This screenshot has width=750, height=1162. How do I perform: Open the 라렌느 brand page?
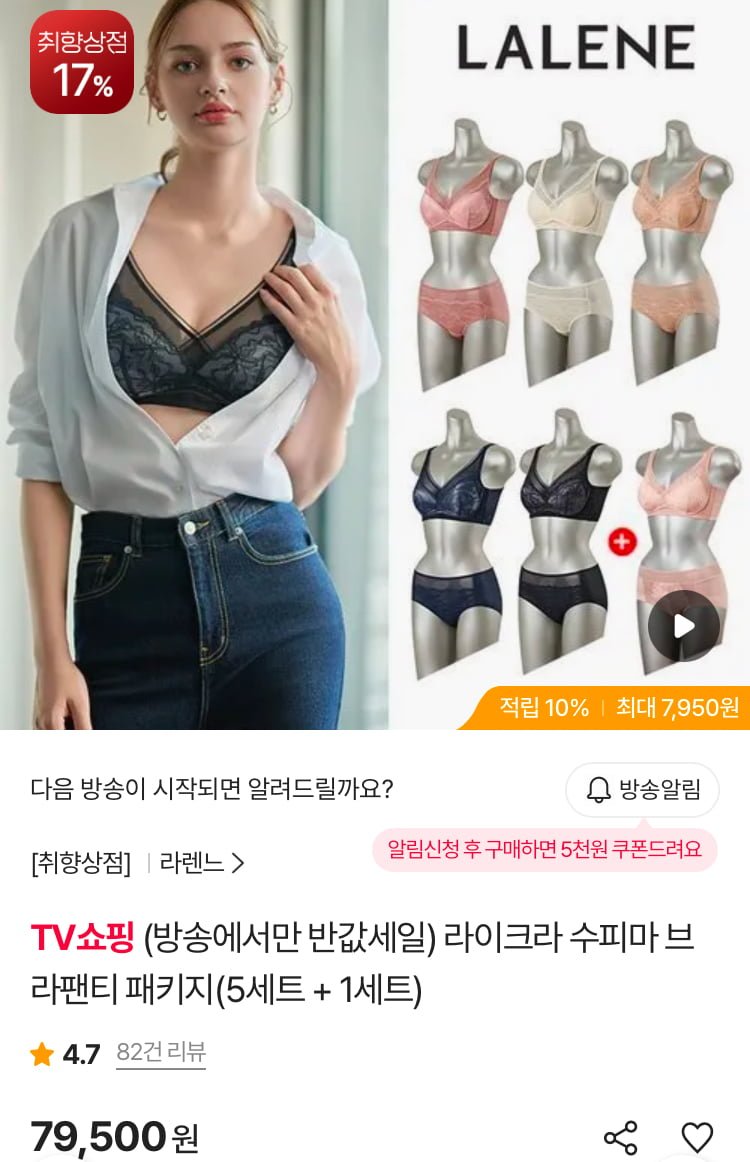[x=202, y=863]
